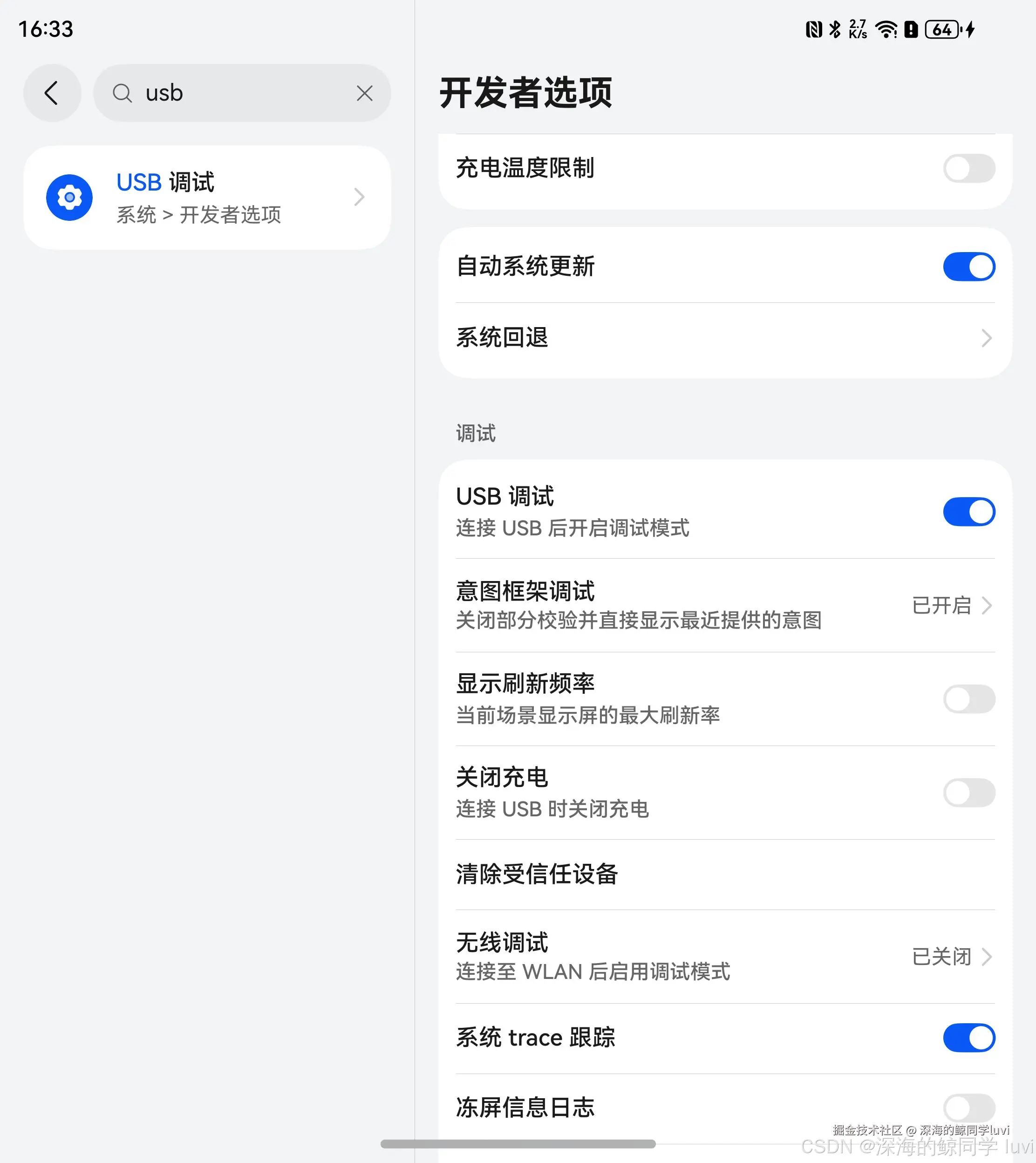Turn on 显示刷新频率
This screenshot has height=1163, width=1036.
pyautogui.click(x=968, y=699)
